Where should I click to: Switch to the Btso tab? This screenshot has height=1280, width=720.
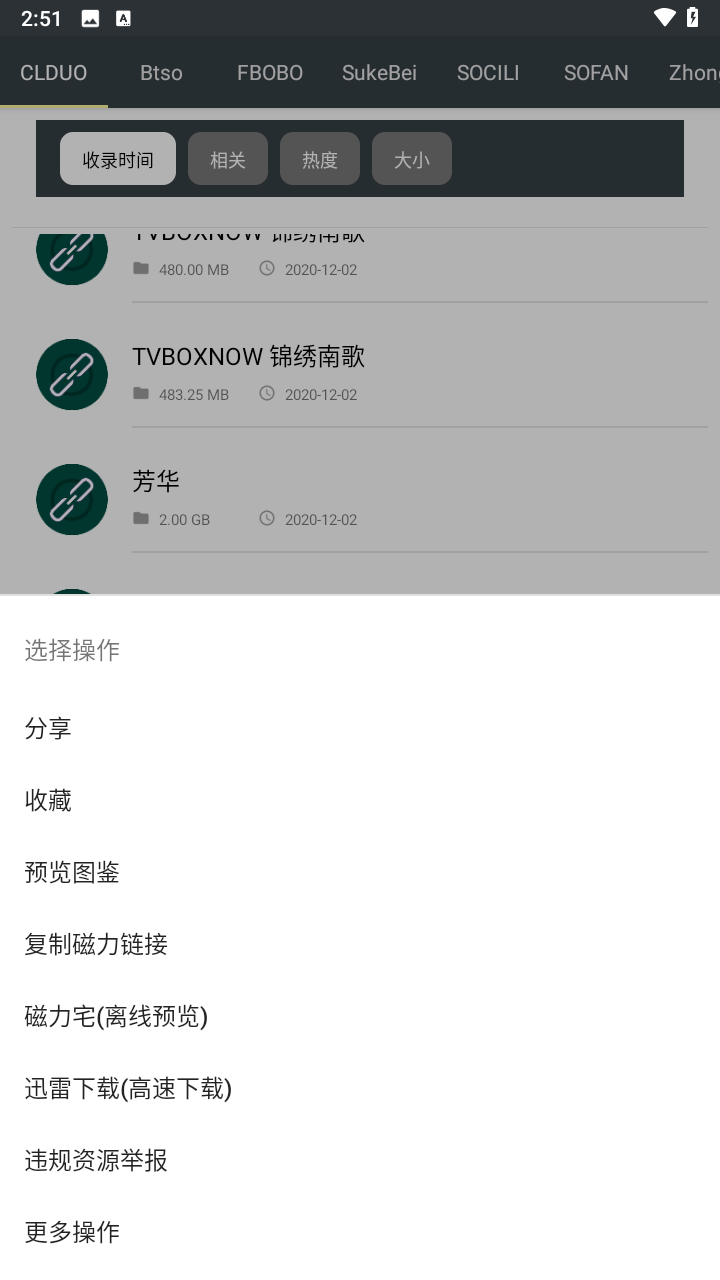click(x=160, y=72)
